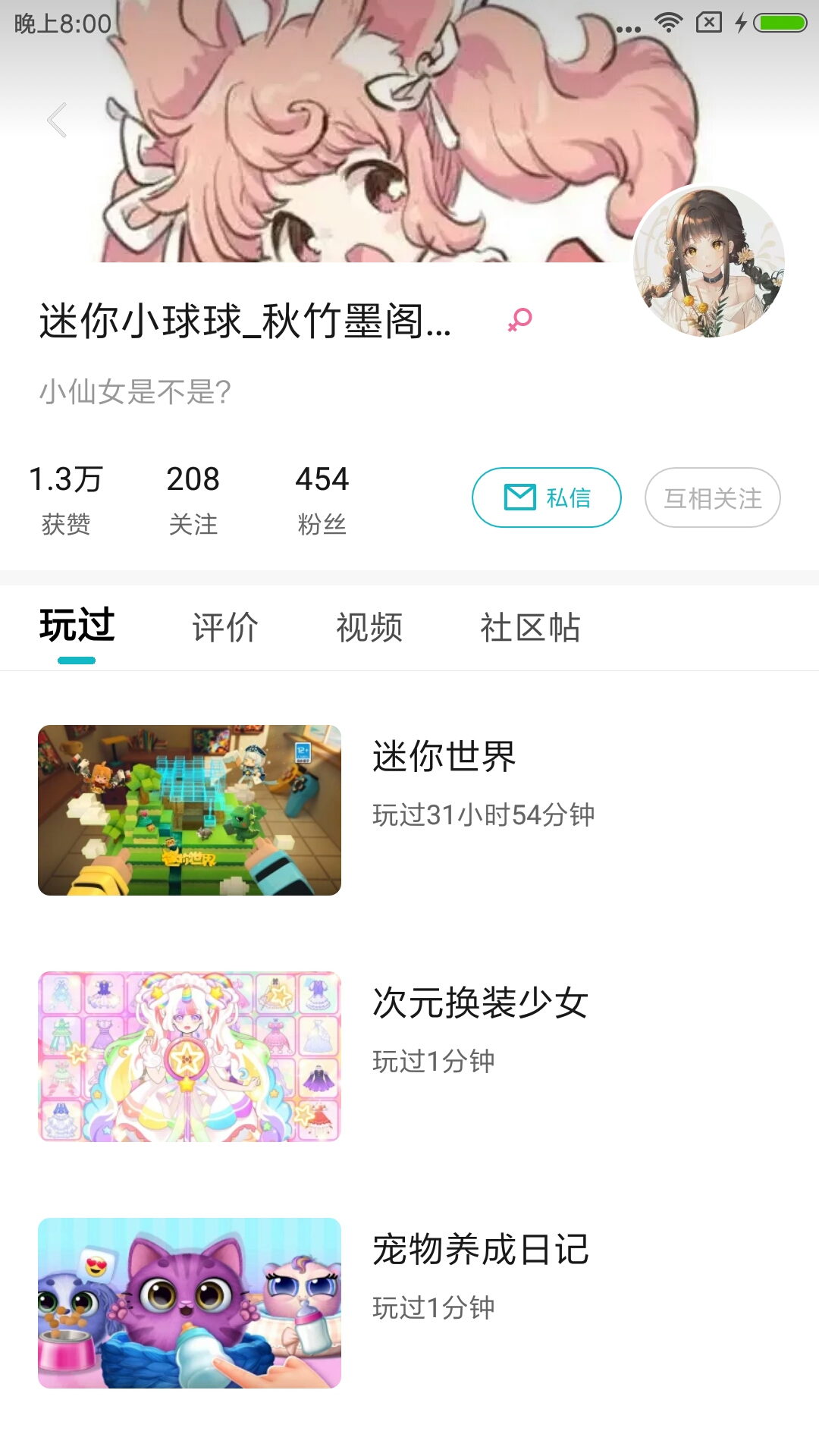This screenshot has width=819, height=1456.
Task: Select the 玩过 tab
Action: (x=77, y=627)
